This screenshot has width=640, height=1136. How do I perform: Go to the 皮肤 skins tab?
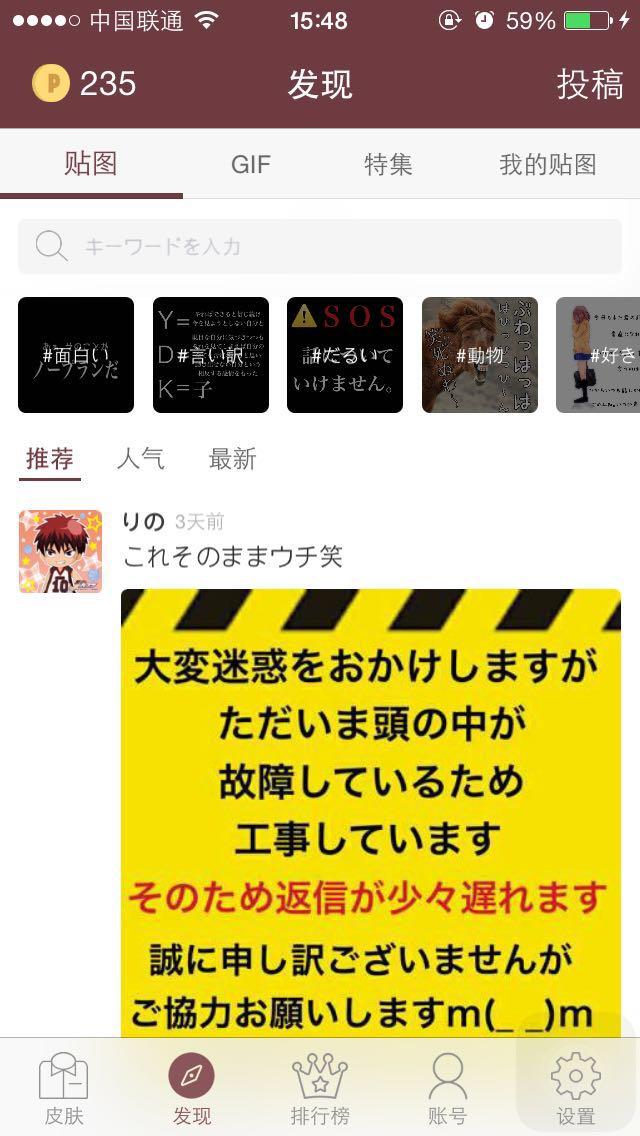[64, 1089]
